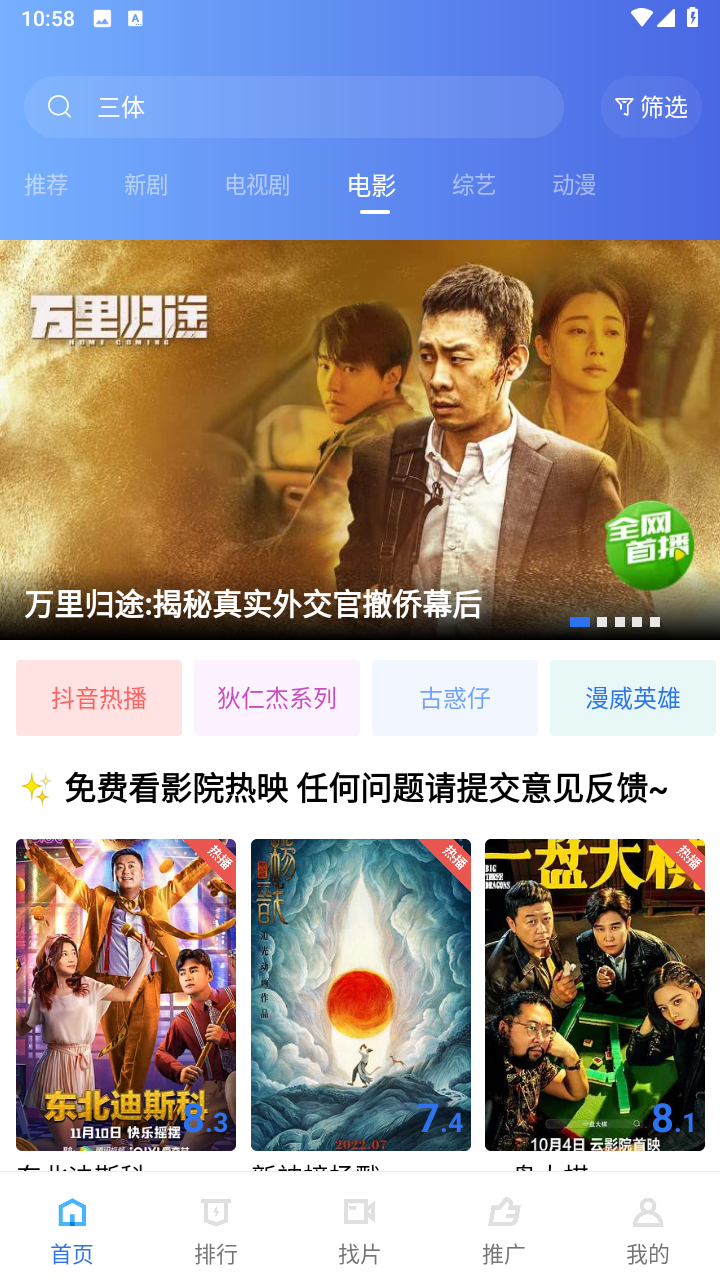The height and width of the screenshot is (1280, 720).
Task: Open the 古惑仔 category chip
Action: pos(454,697)
